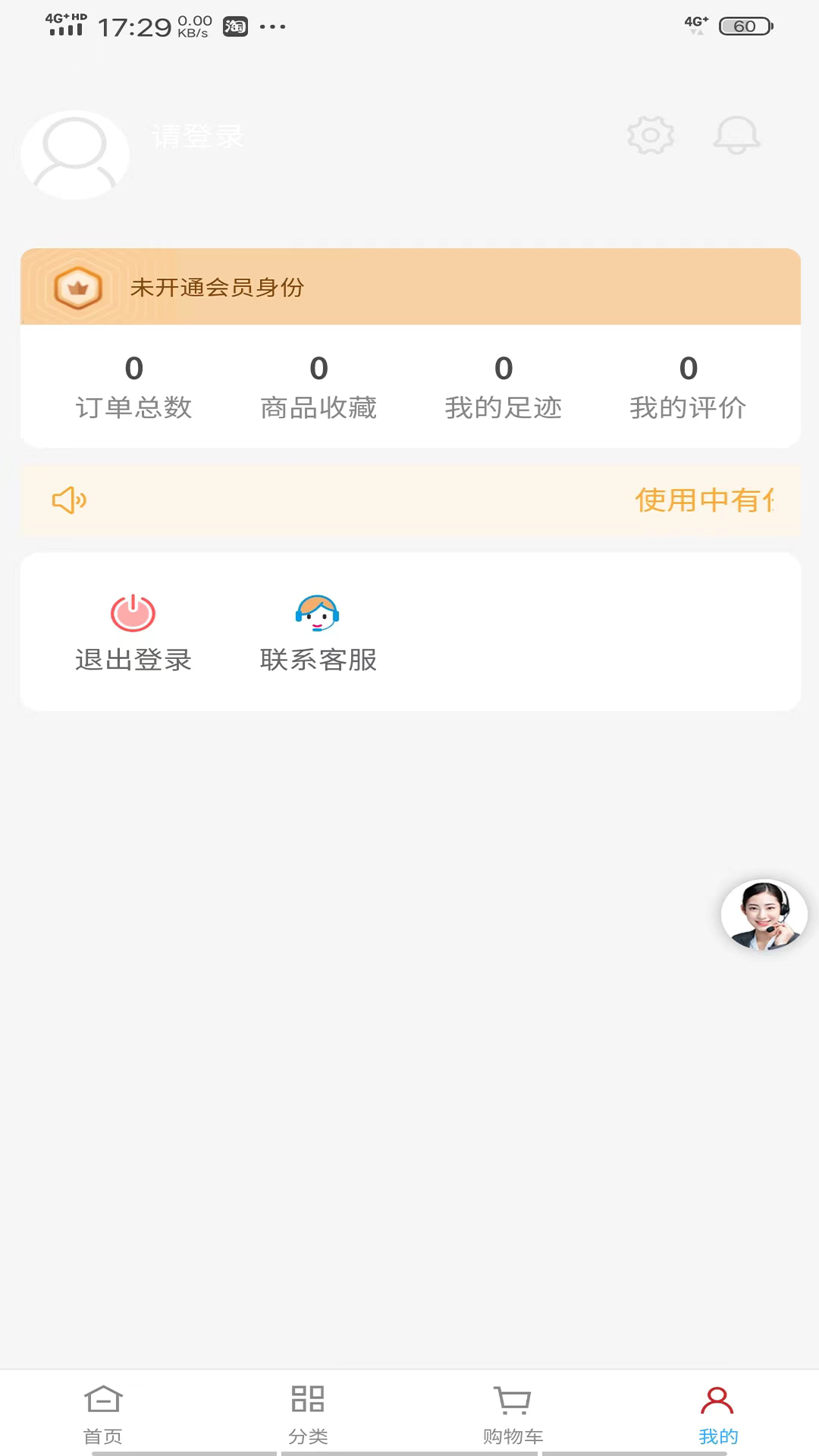Switch to the 购物车 tab
The height and width of the screenshot is (1456, 819).
point(511,1410)
